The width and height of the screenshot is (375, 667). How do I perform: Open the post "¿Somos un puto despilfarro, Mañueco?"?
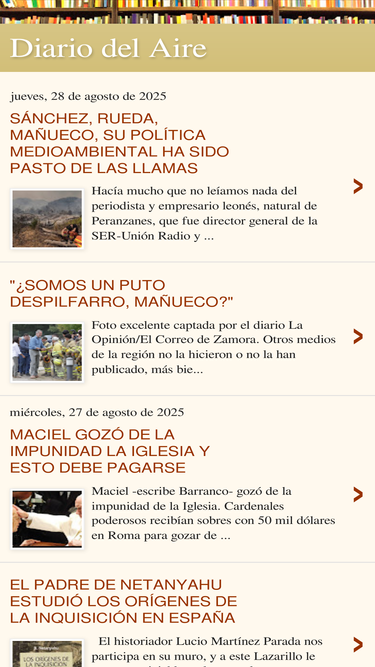point(122,294)
